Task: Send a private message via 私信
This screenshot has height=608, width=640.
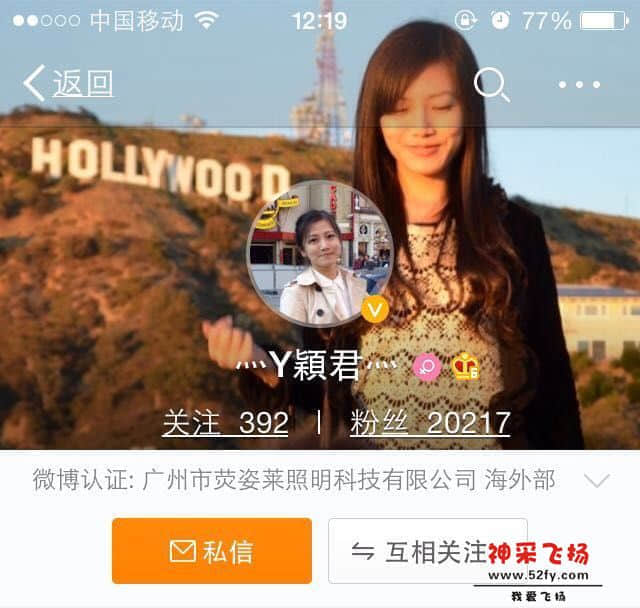Action: point(212,551)
